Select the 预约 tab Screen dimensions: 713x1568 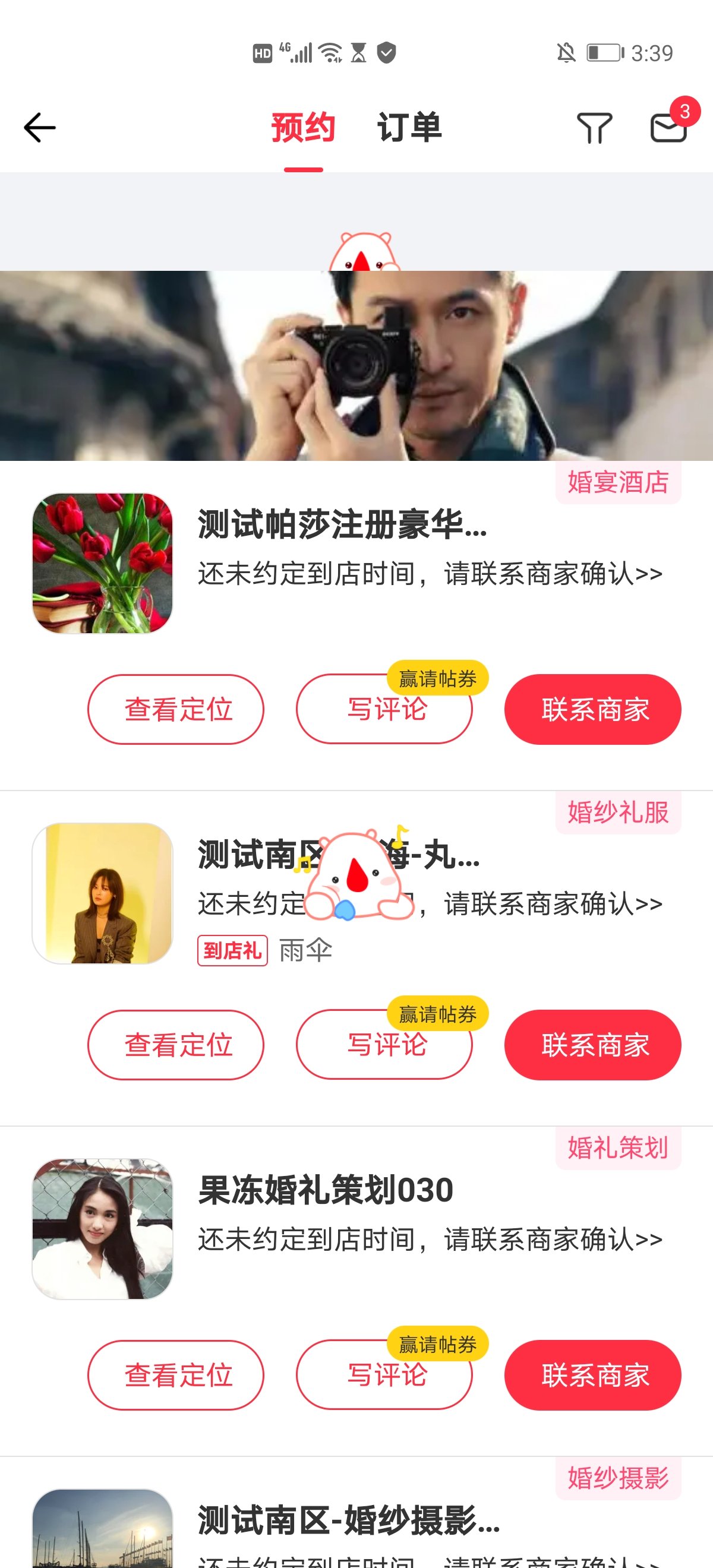coord(303,128)
